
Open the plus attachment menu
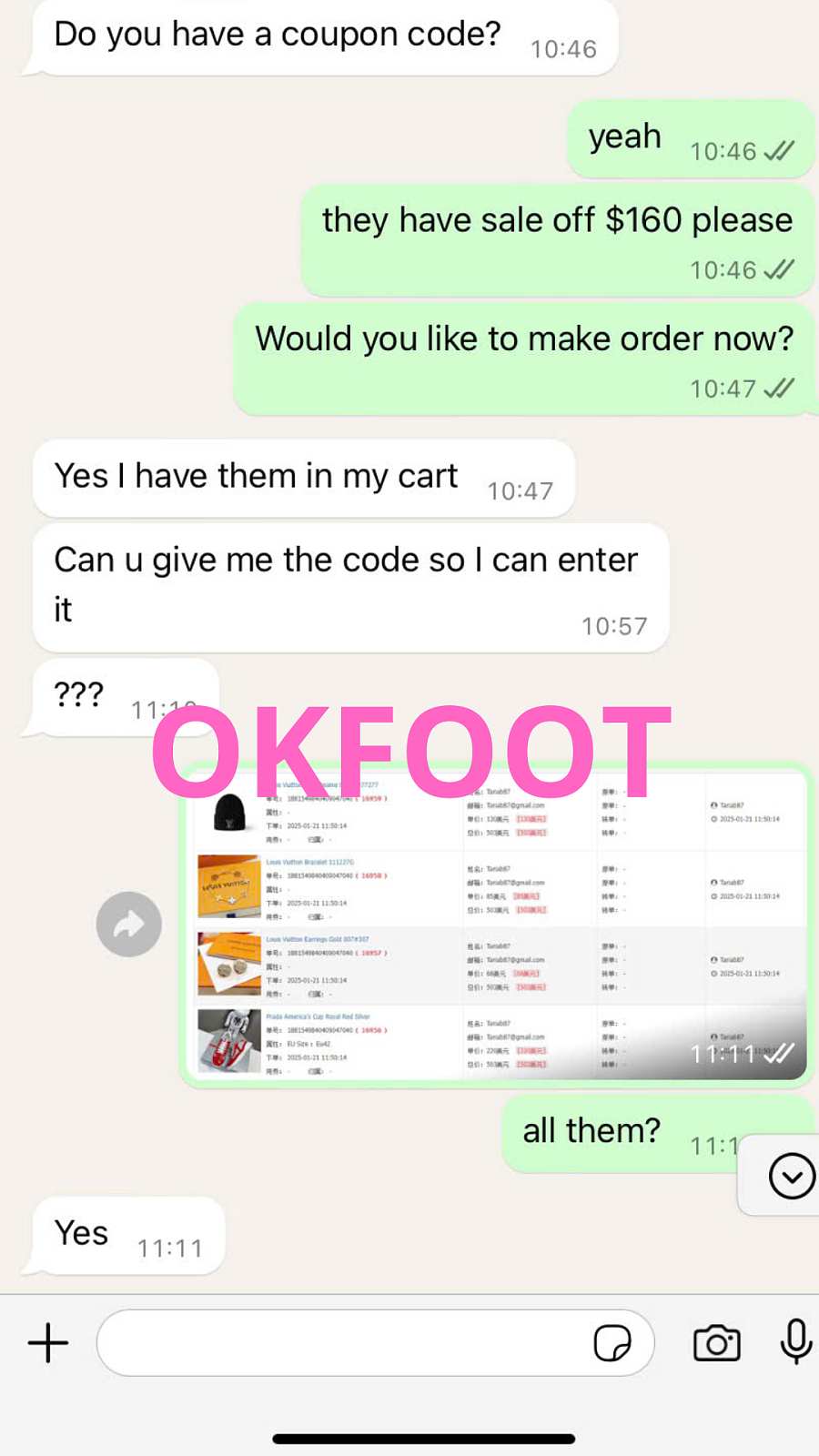click(x=48, y=1343)
